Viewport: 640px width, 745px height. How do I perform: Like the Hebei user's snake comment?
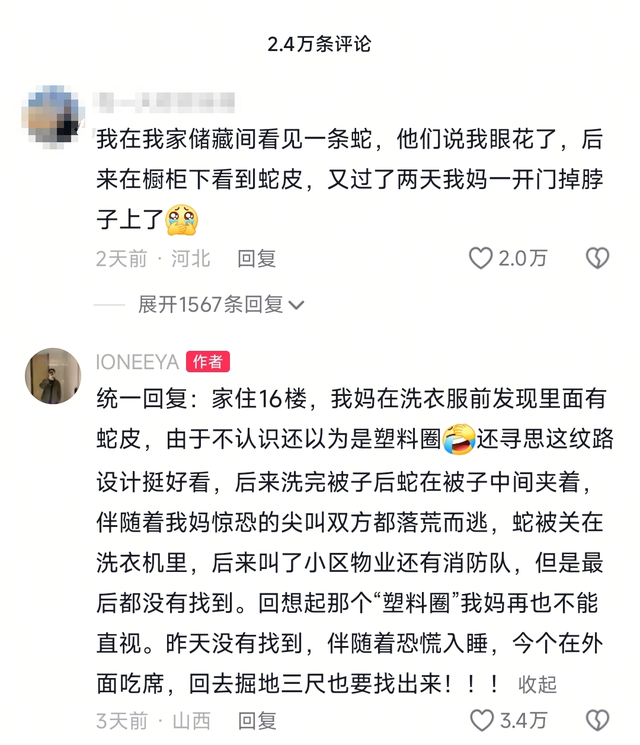coord(482,258)
